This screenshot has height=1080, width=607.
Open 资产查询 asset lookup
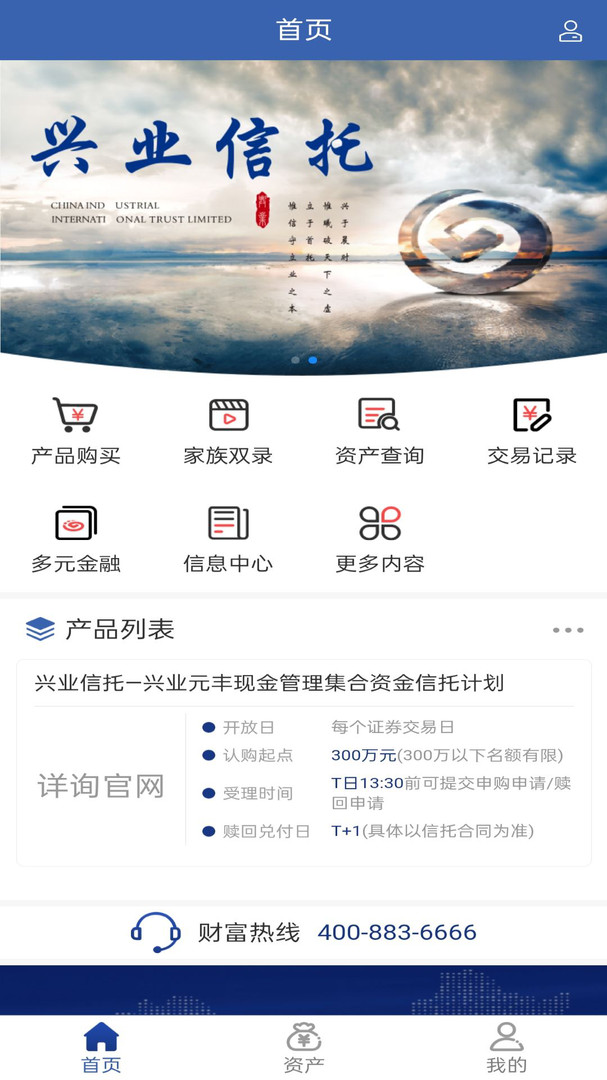point(379,430)
